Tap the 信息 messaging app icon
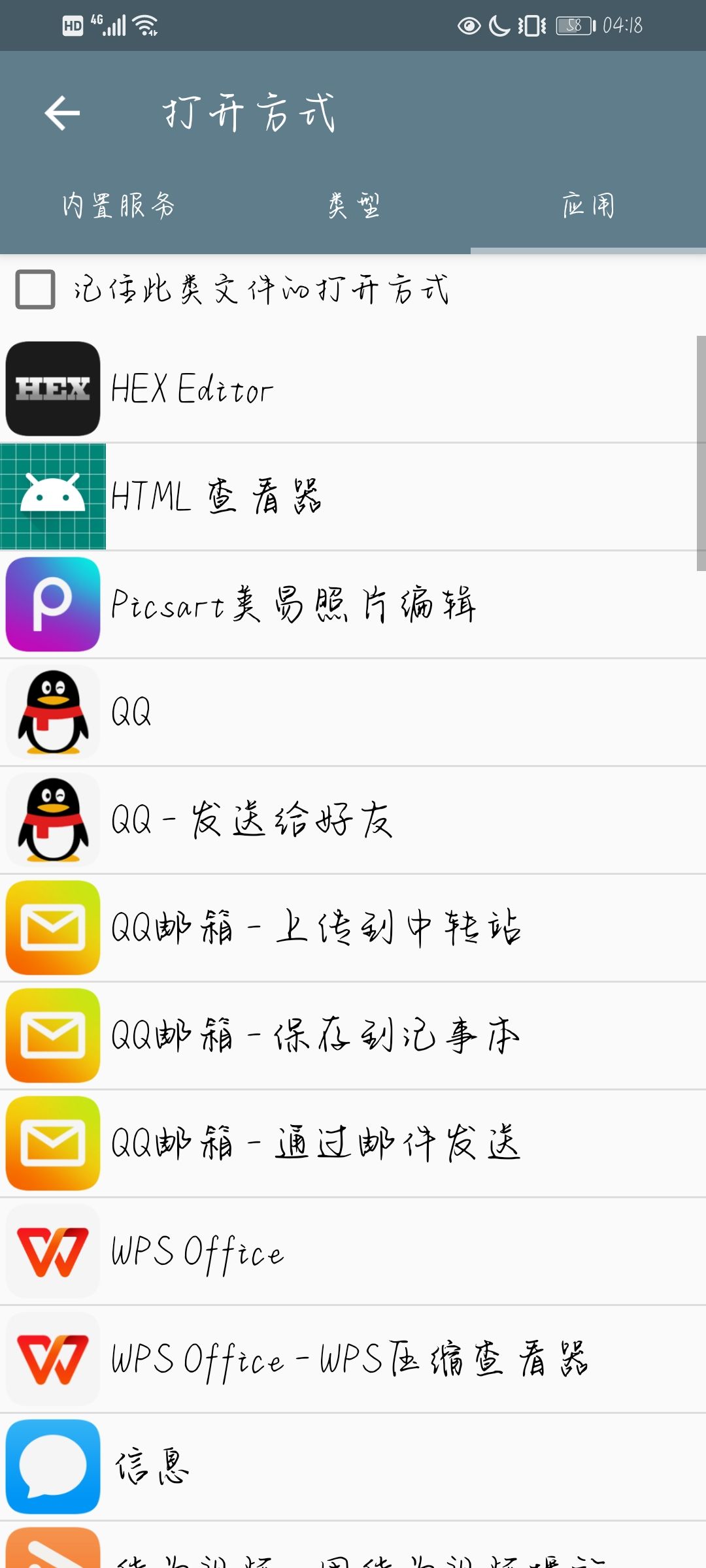This screenshot has width=706, height=1568. coord(52,1467)
